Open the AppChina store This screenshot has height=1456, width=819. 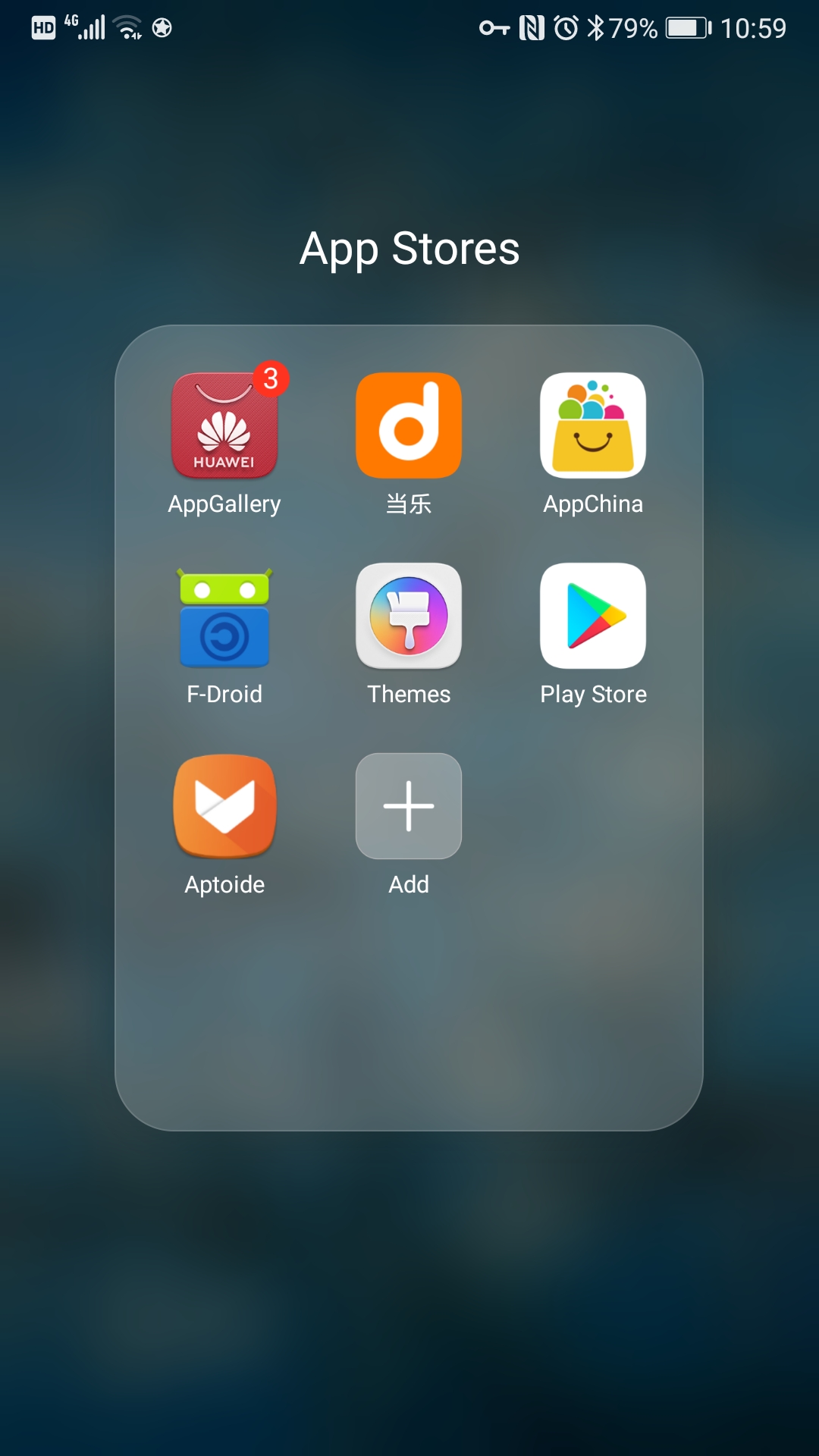point(593,425)
